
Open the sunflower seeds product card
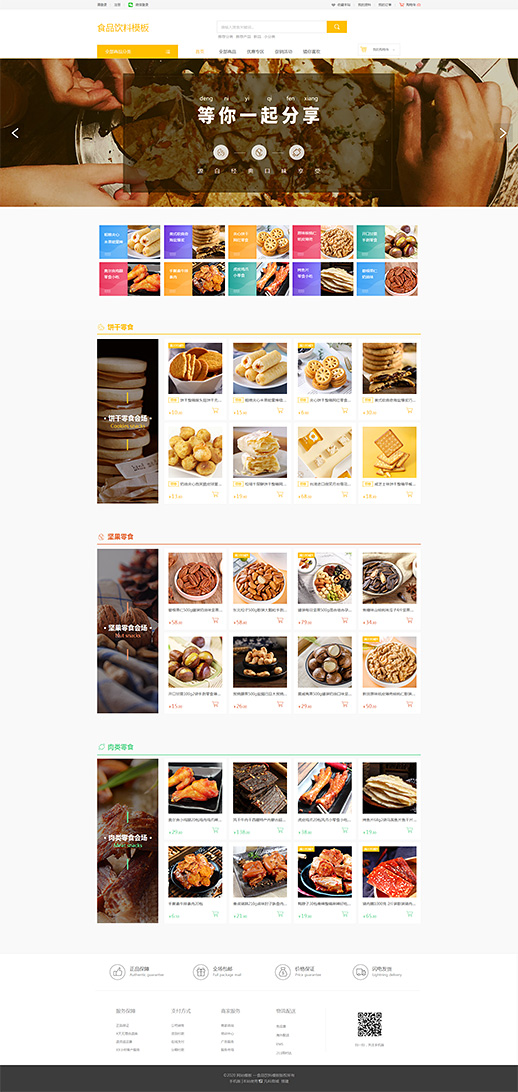pyautogui.click(x=389, y=588)
